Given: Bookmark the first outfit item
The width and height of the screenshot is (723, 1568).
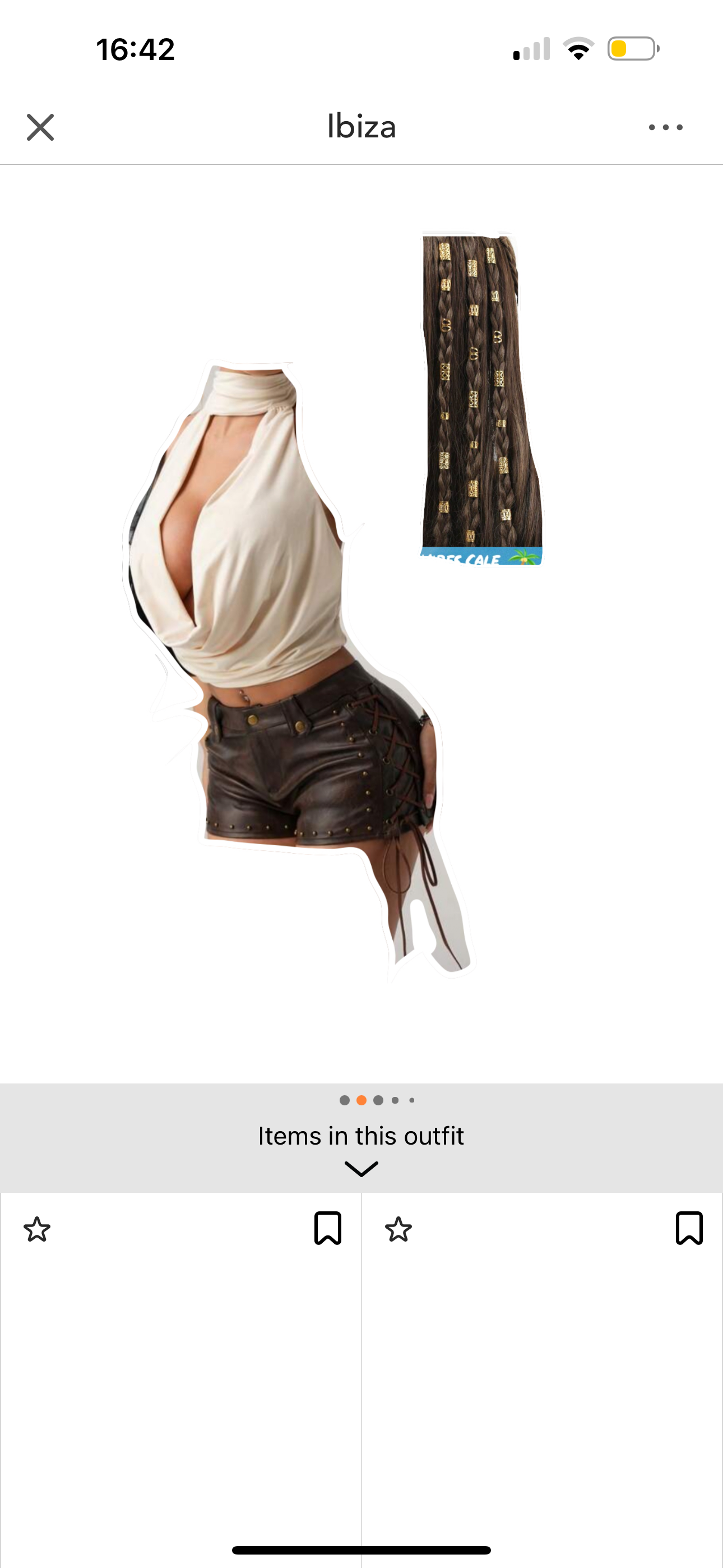Looking at the screenshot, I should 327,1228.
